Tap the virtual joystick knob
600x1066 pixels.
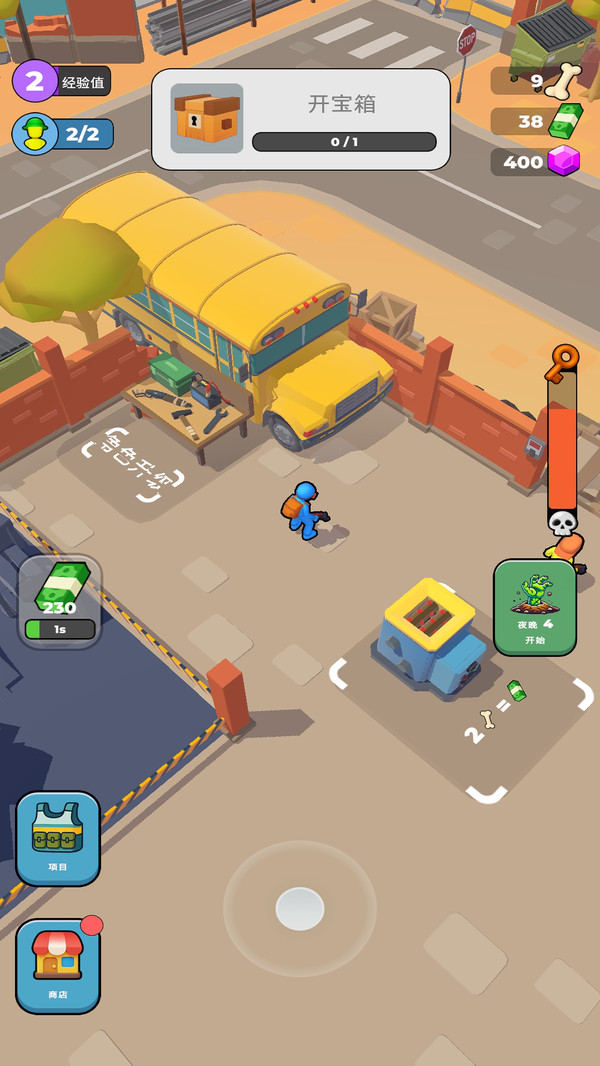300,908
